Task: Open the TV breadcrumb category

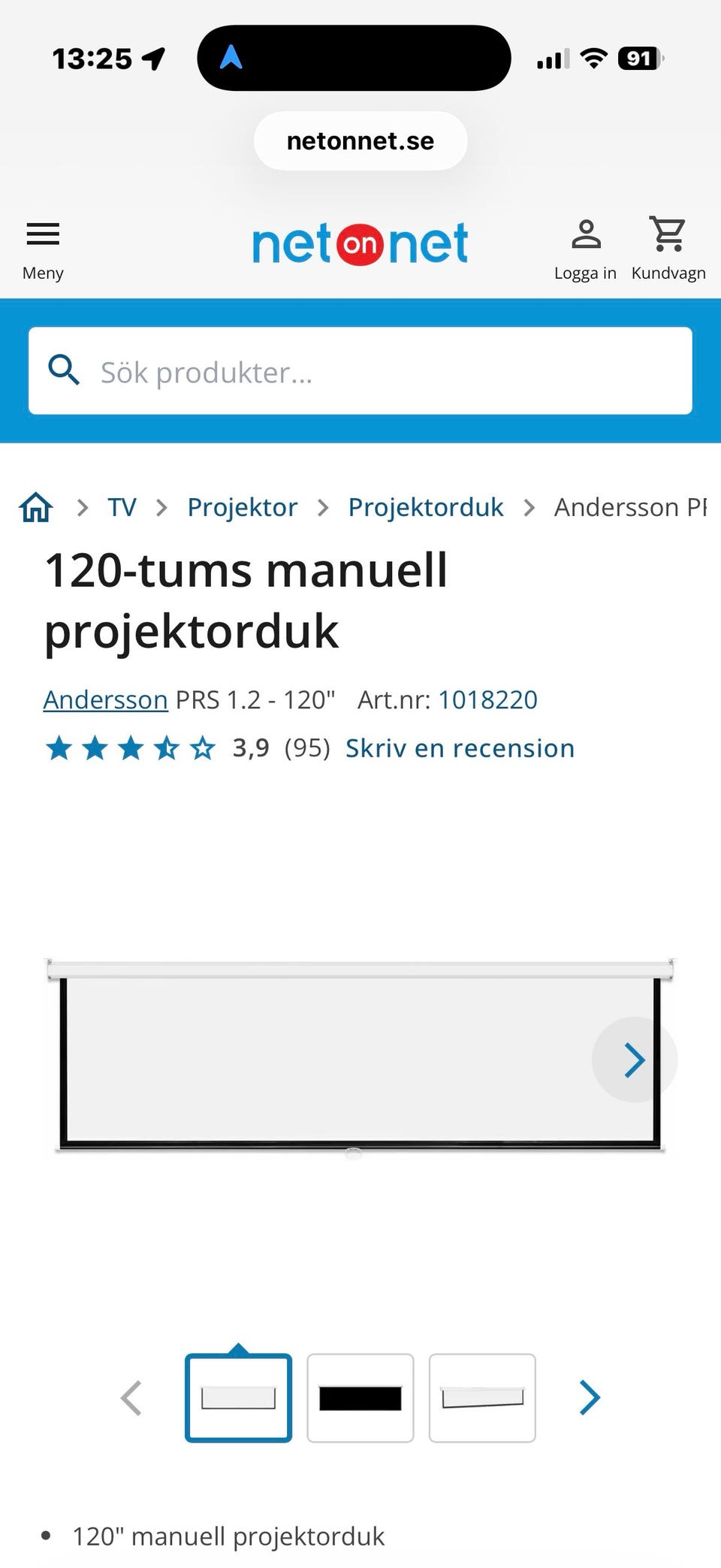Action: 122,507
